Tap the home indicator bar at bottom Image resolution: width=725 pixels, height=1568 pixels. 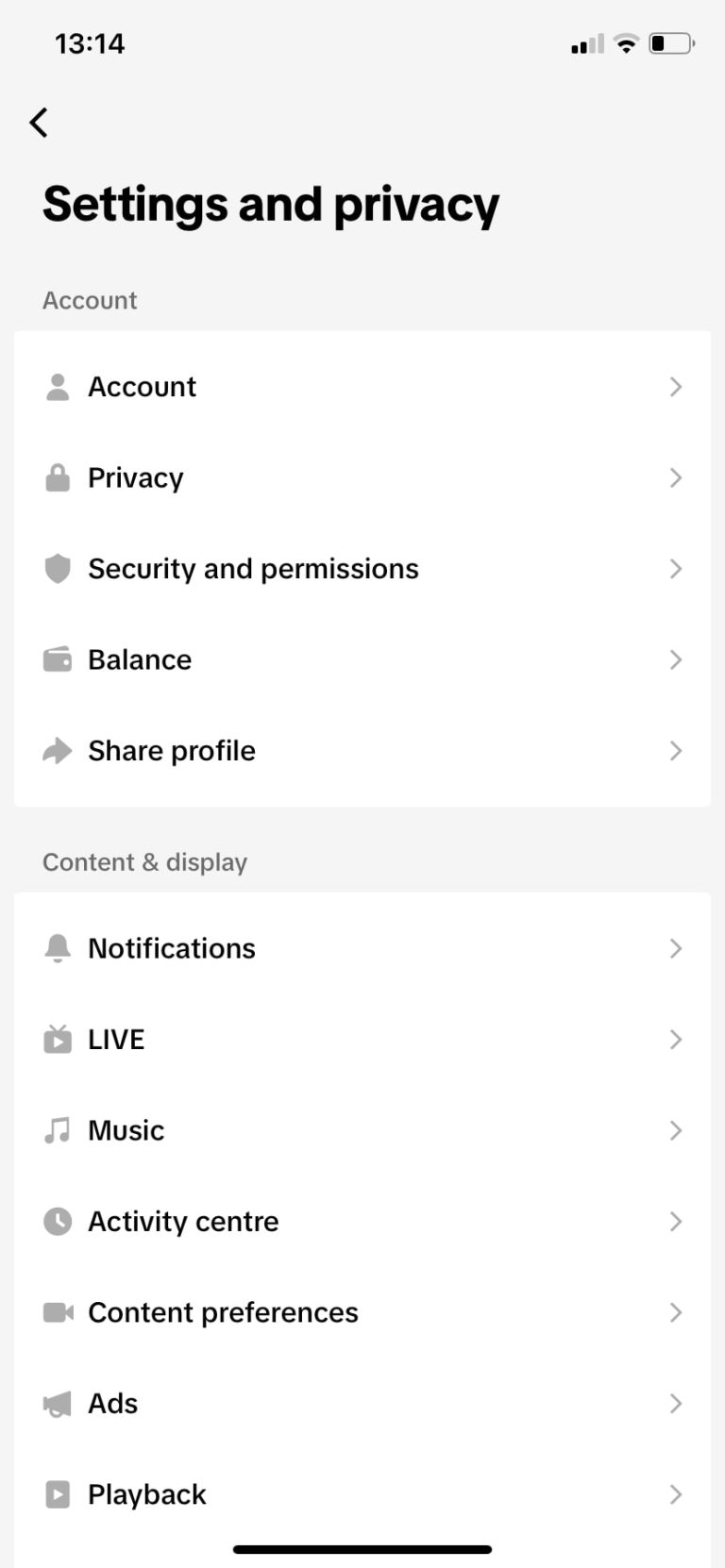pos(362,1548)
